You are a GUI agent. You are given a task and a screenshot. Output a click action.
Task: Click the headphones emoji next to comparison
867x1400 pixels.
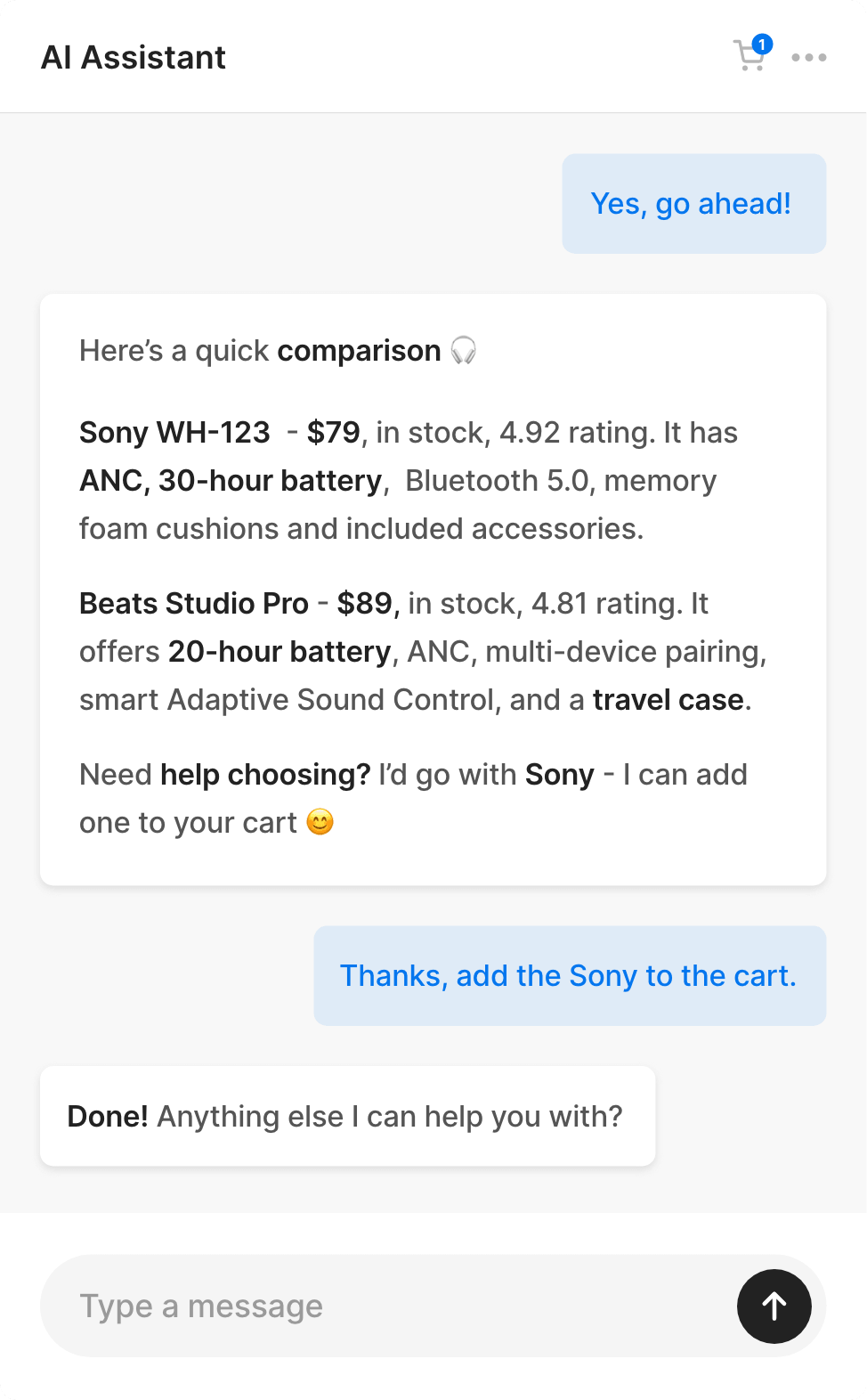coord(464,351)
